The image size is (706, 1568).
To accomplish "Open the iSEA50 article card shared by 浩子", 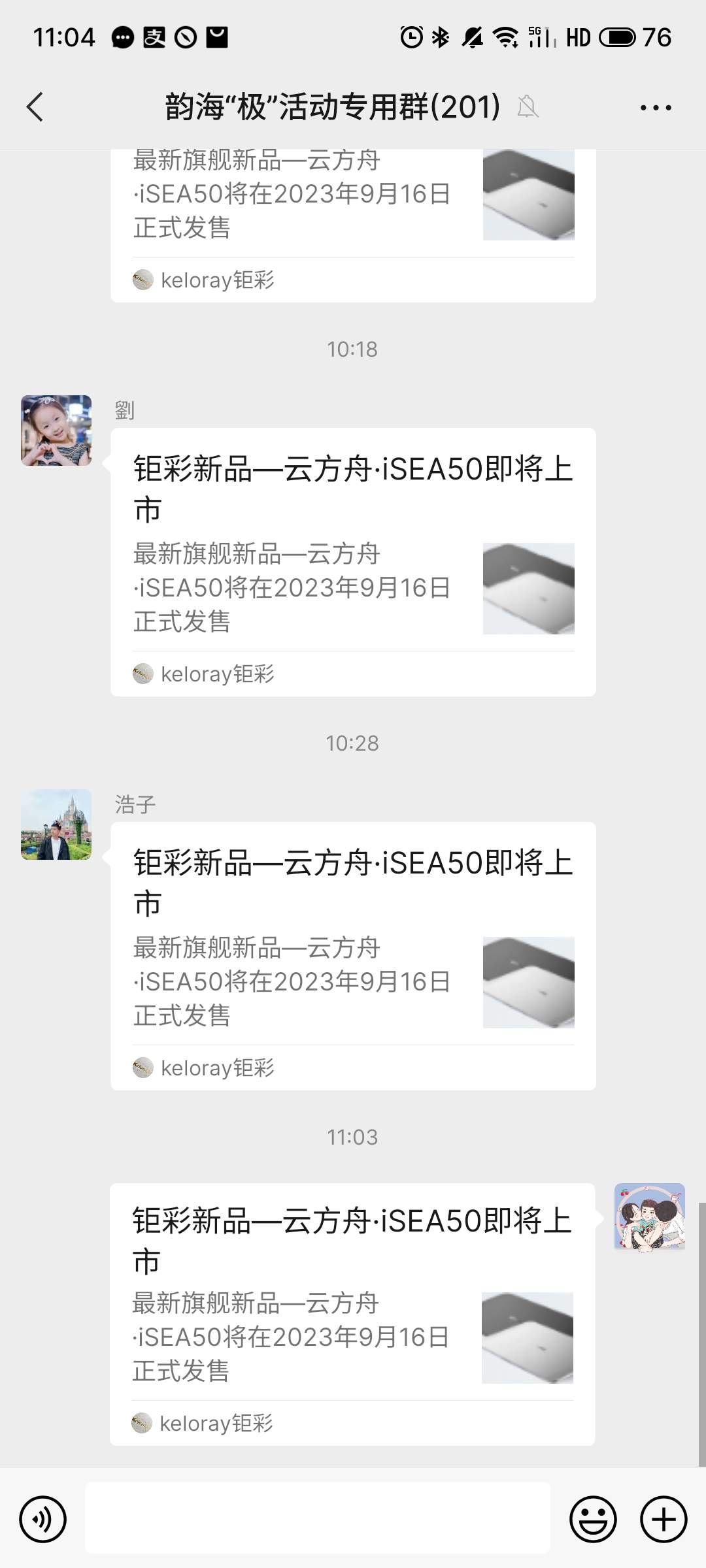I will pos(353,955).
